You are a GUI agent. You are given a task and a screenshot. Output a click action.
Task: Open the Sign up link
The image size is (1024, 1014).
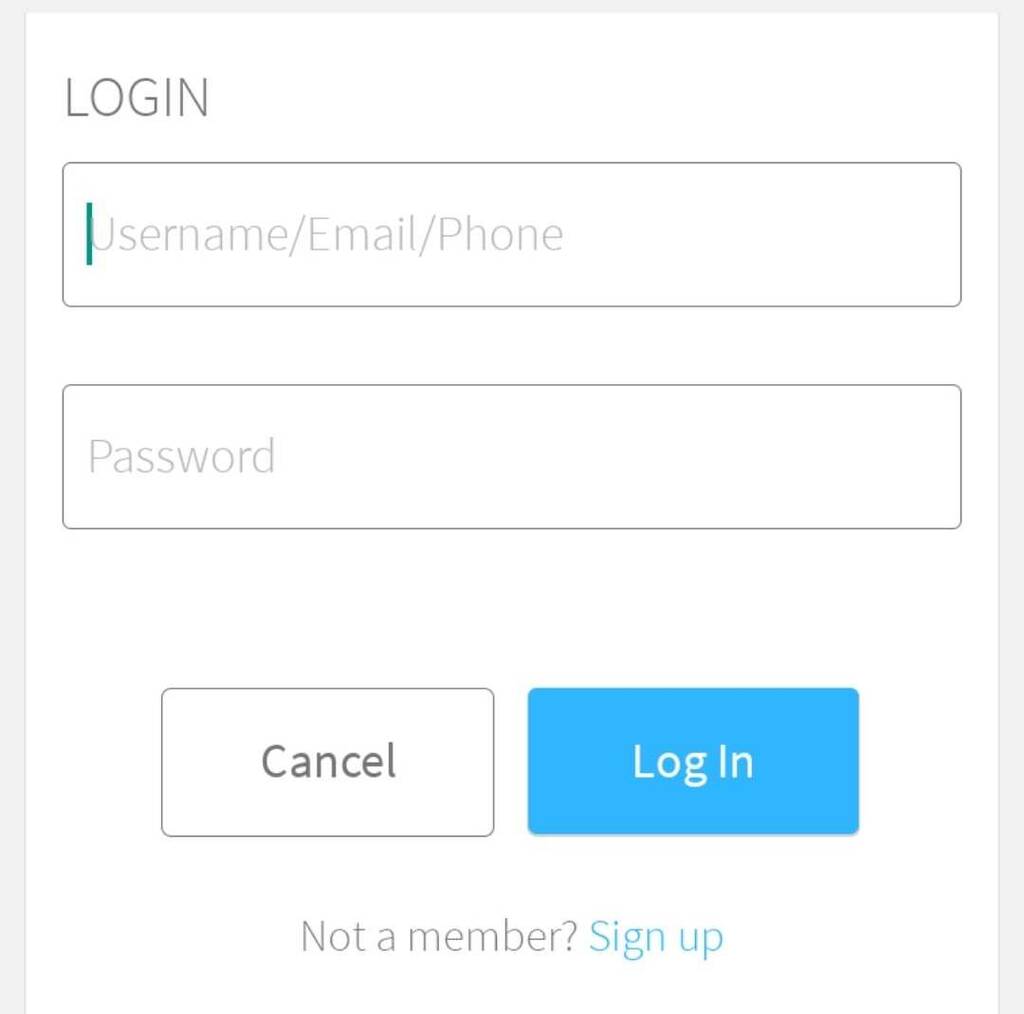click(x=655, y=937)
